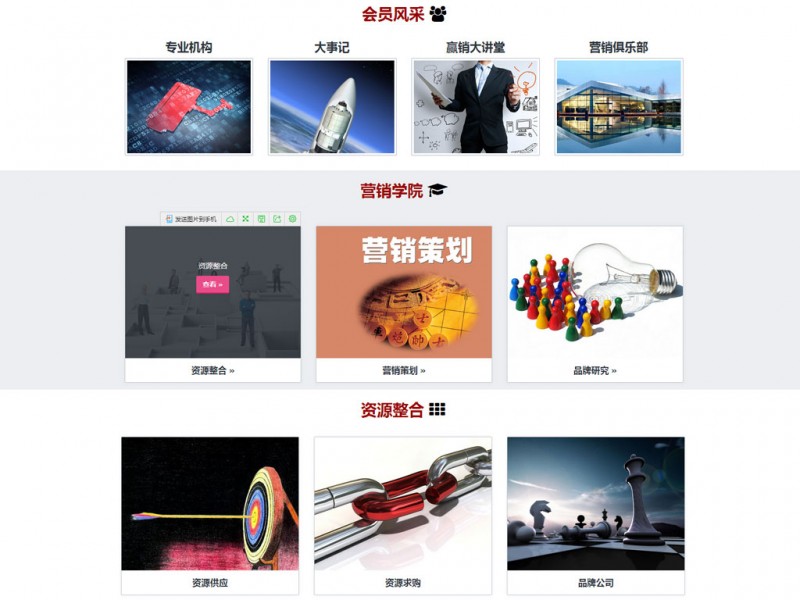Open the 大事记 rocket tile

pyautogui.click(x=332, y=106)
